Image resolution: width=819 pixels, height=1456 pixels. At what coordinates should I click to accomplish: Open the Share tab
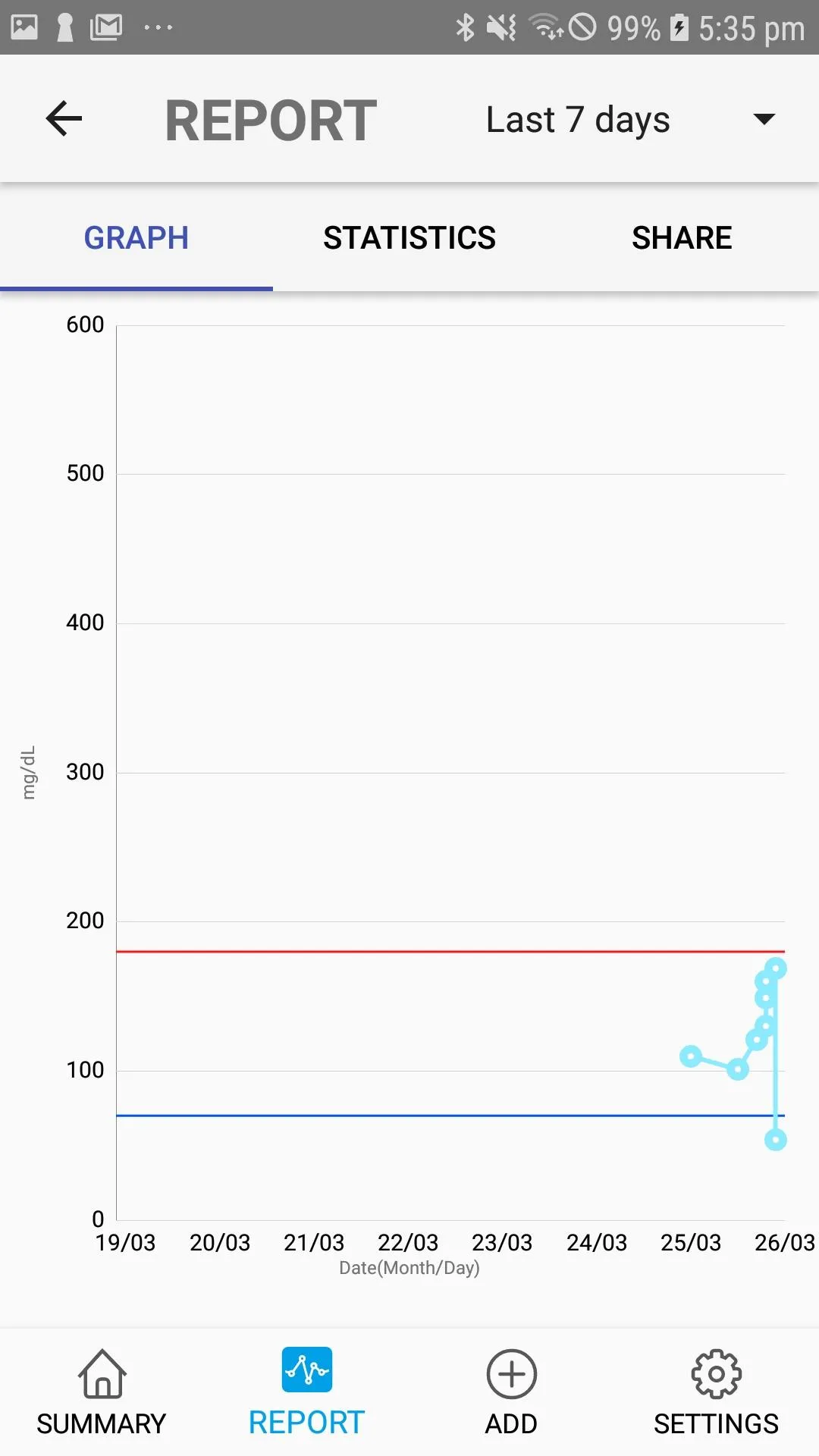click(x=682, y=238)
